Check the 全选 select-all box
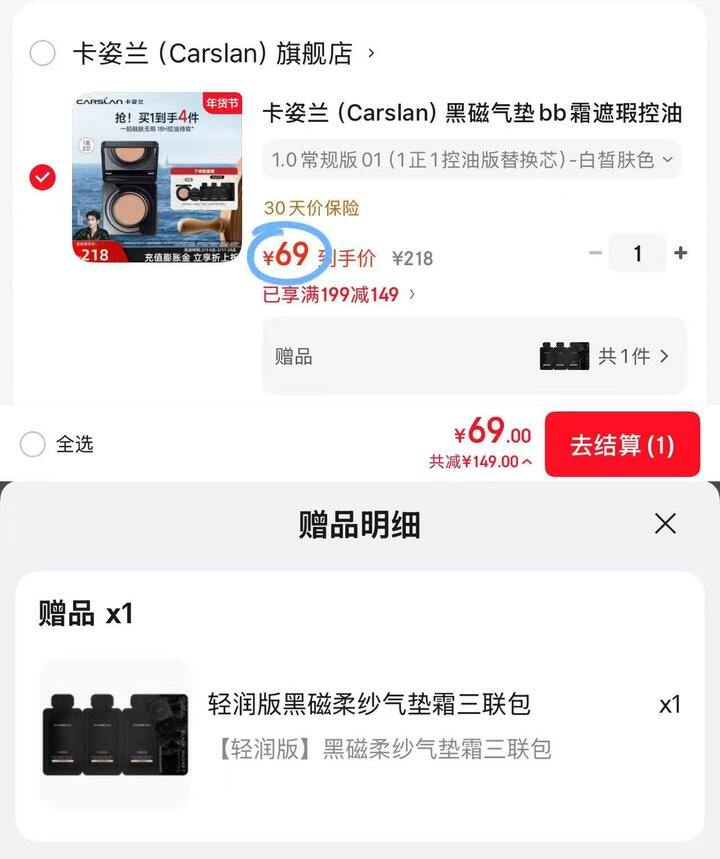The width and height of the screenshot is (720, 859). pyautogui.click(x=33, y=444)
